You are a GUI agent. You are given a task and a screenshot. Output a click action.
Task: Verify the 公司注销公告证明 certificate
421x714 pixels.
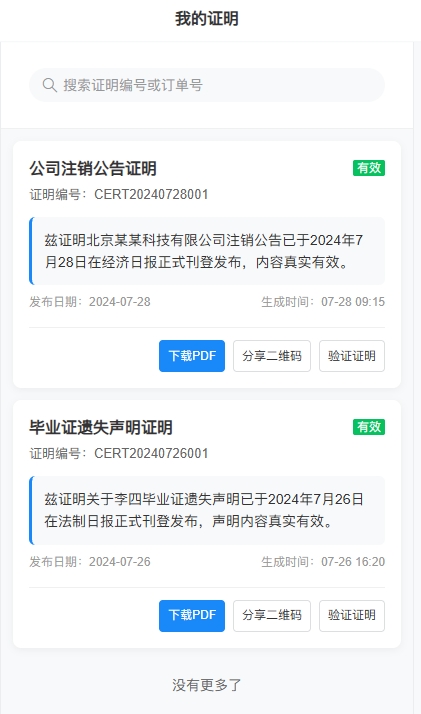click(x=352, y=356)
